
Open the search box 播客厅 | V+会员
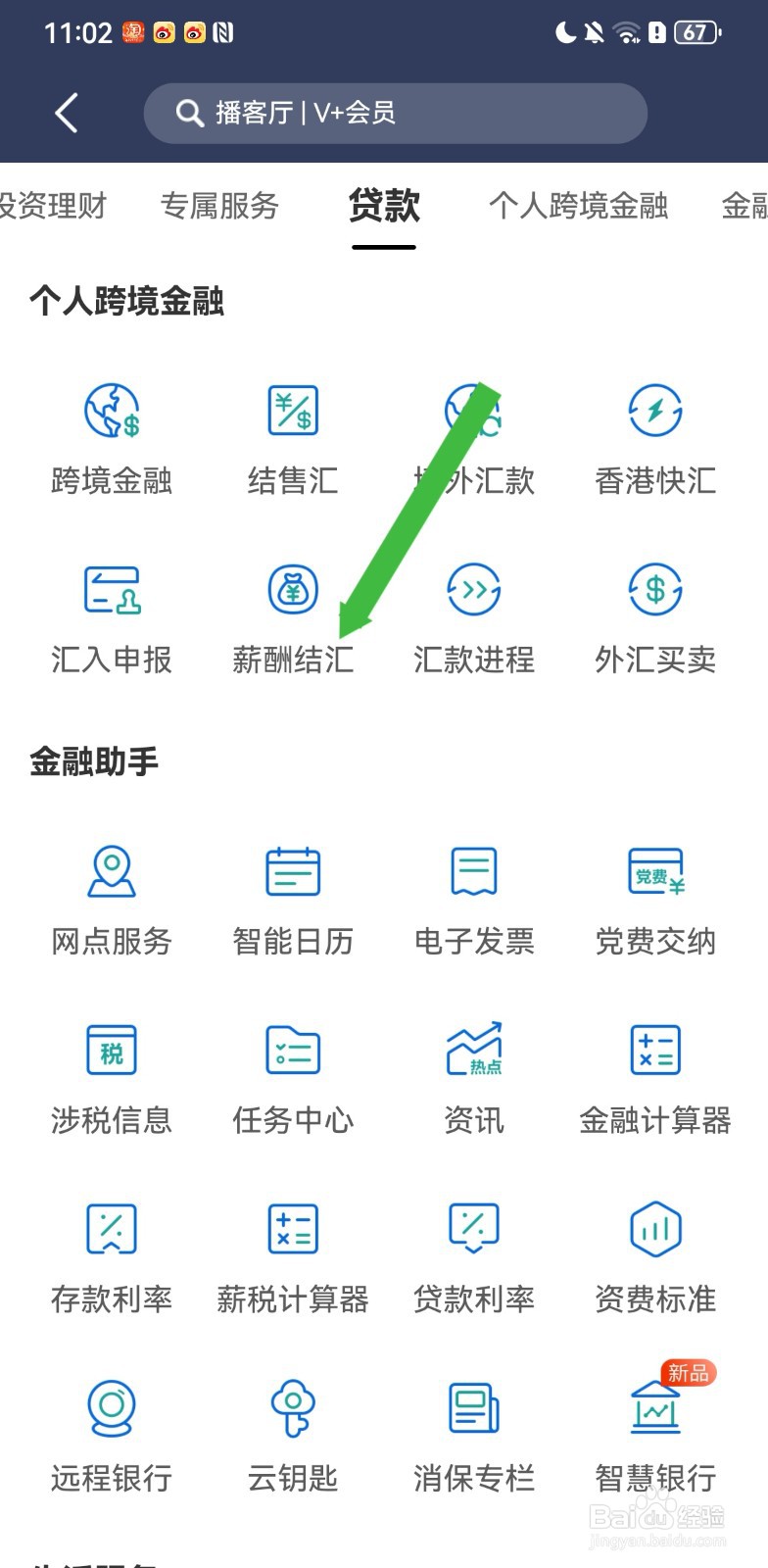coord(396,114)
